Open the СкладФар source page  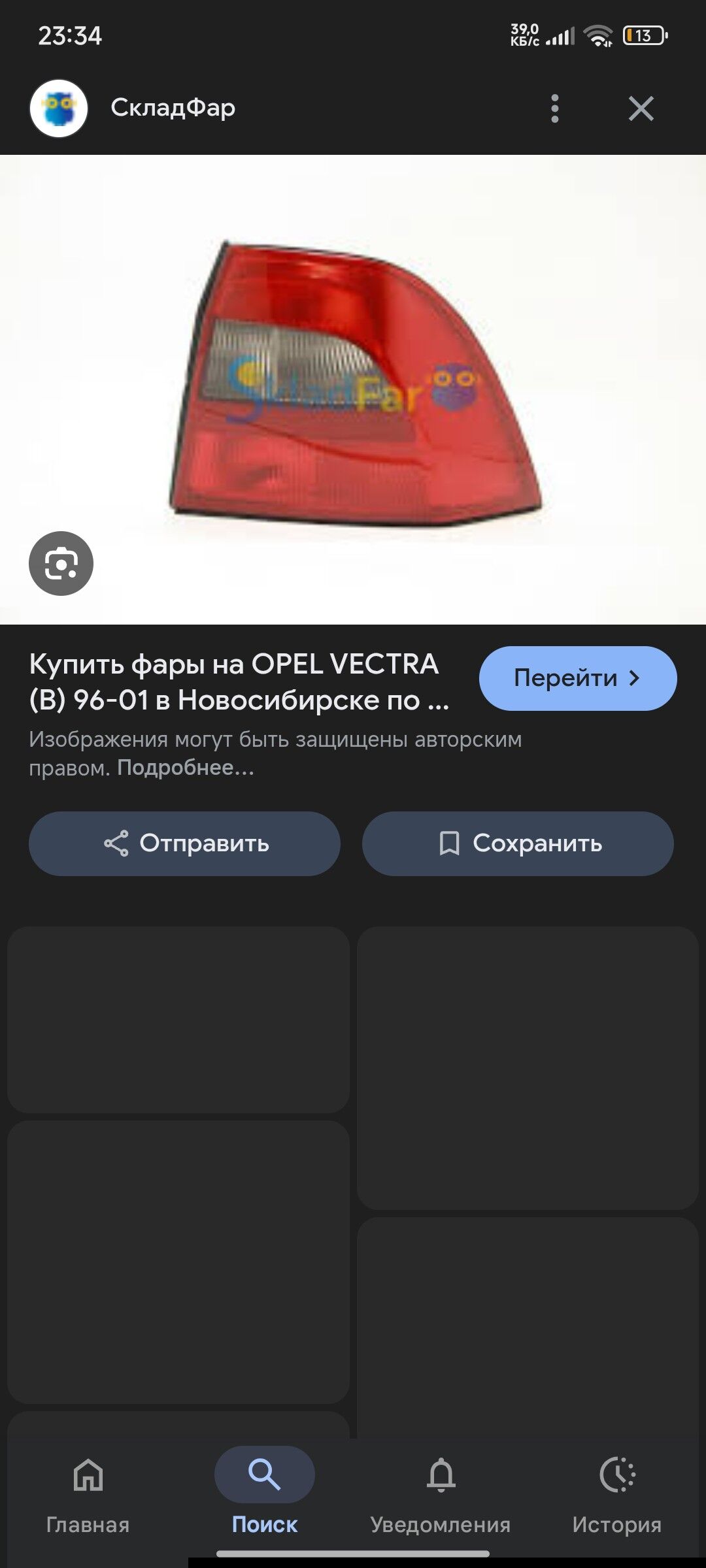(x=173, y=108)
